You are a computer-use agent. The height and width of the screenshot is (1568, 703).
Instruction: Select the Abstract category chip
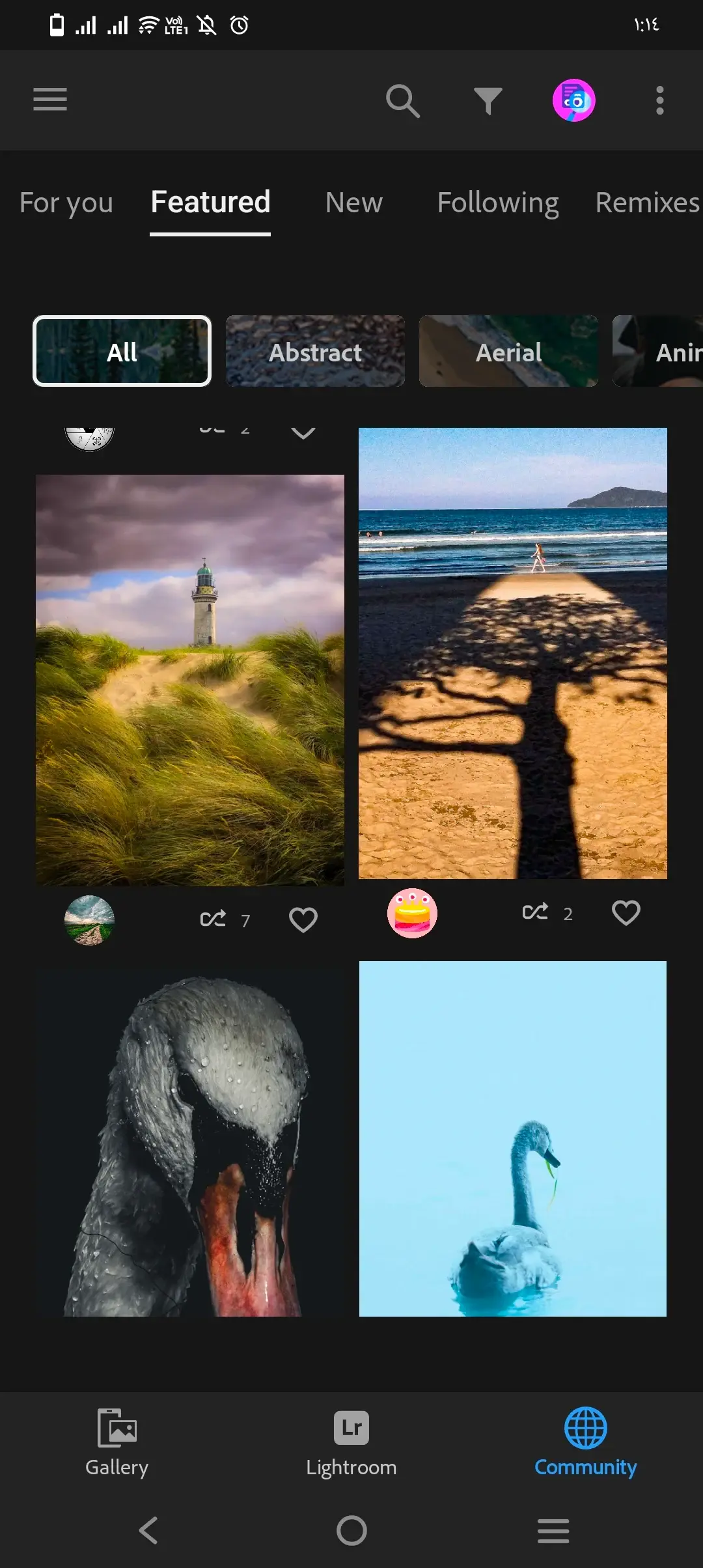[x=315, y=352]
